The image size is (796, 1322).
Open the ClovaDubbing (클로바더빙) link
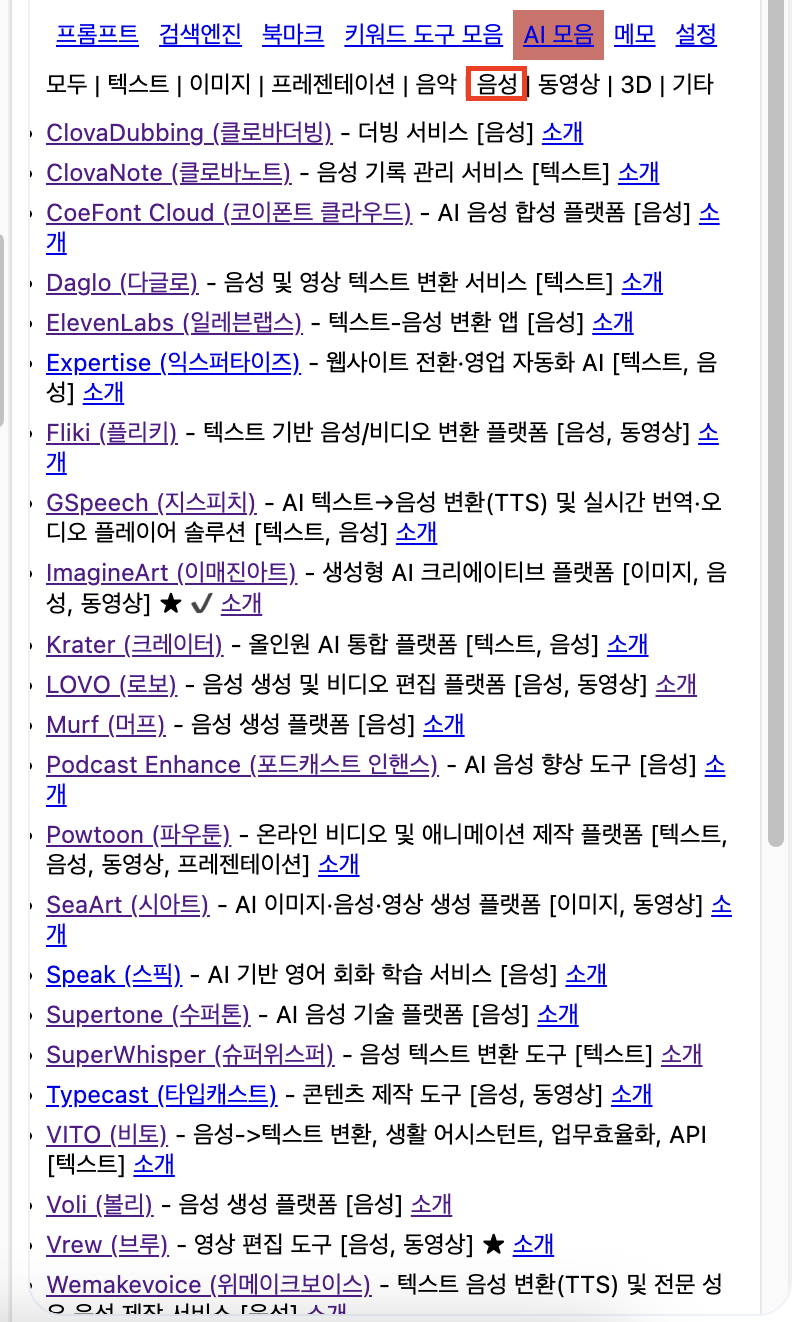[x=189, y=133]
